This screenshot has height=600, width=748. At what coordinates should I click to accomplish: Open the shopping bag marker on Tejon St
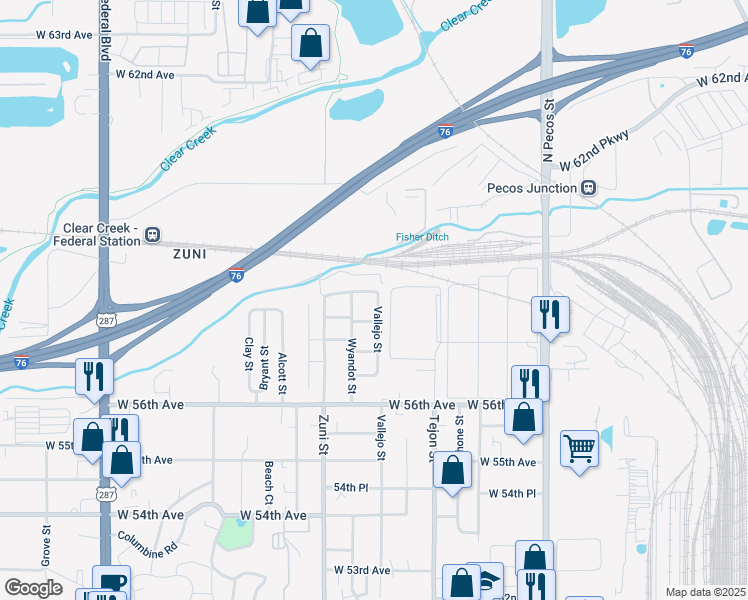[x=452, y=469]
